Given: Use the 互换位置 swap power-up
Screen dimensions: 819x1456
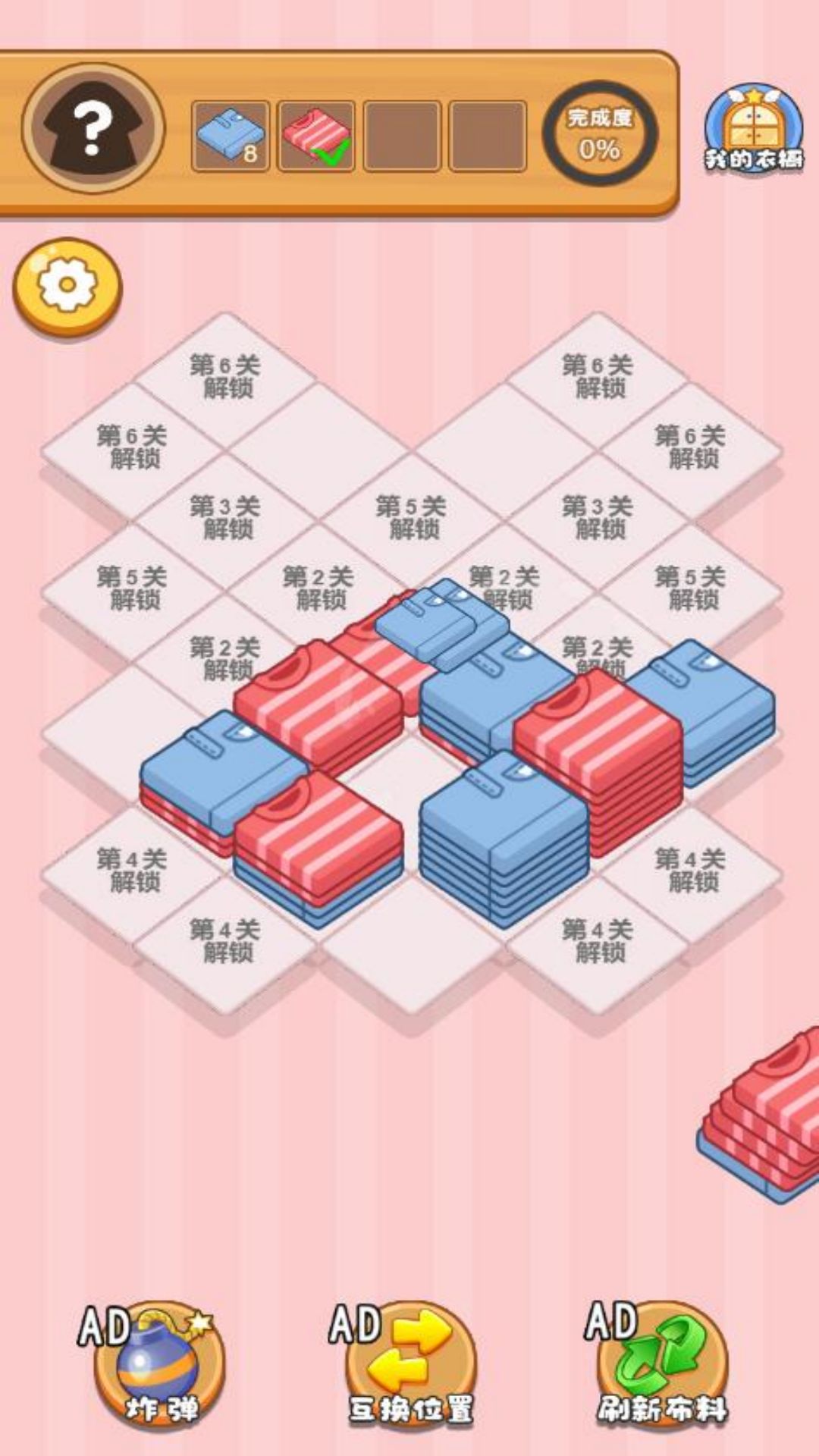Looking at the screenshot, I should click(x=411, y=1367).
